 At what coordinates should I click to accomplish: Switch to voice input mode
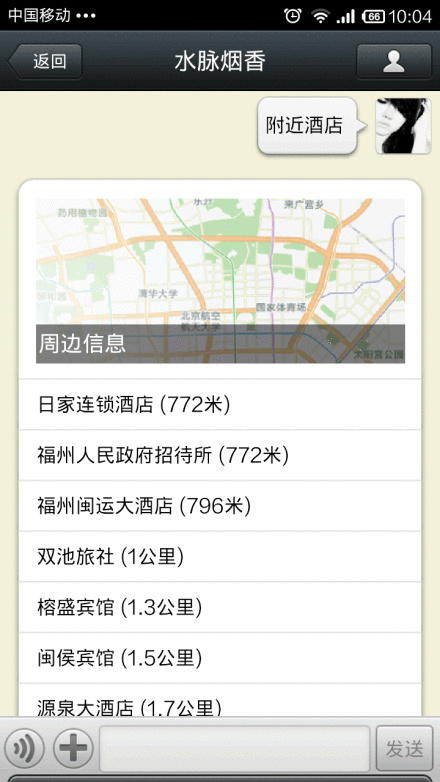pos(24,748)
